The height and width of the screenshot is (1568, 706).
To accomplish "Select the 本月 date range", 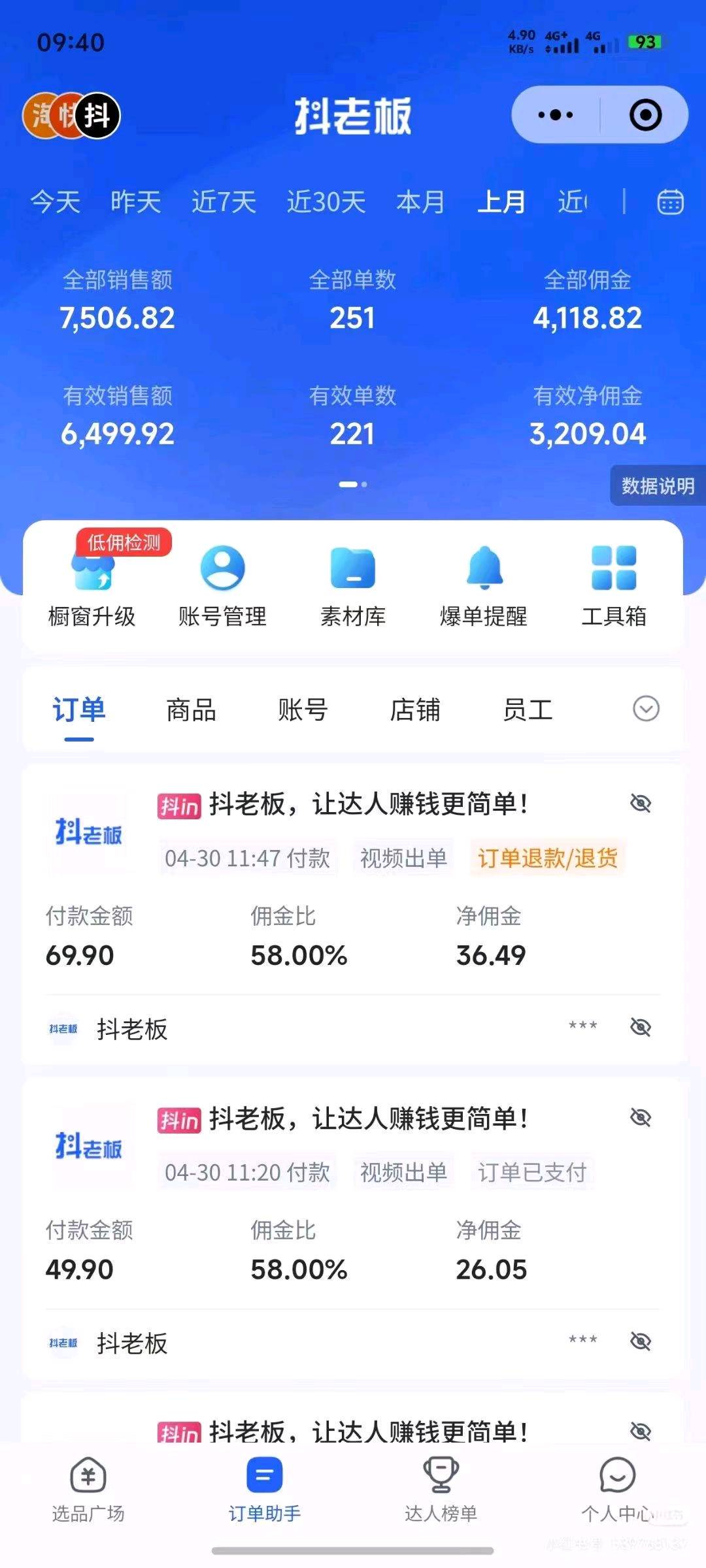I will coord(420,201).
